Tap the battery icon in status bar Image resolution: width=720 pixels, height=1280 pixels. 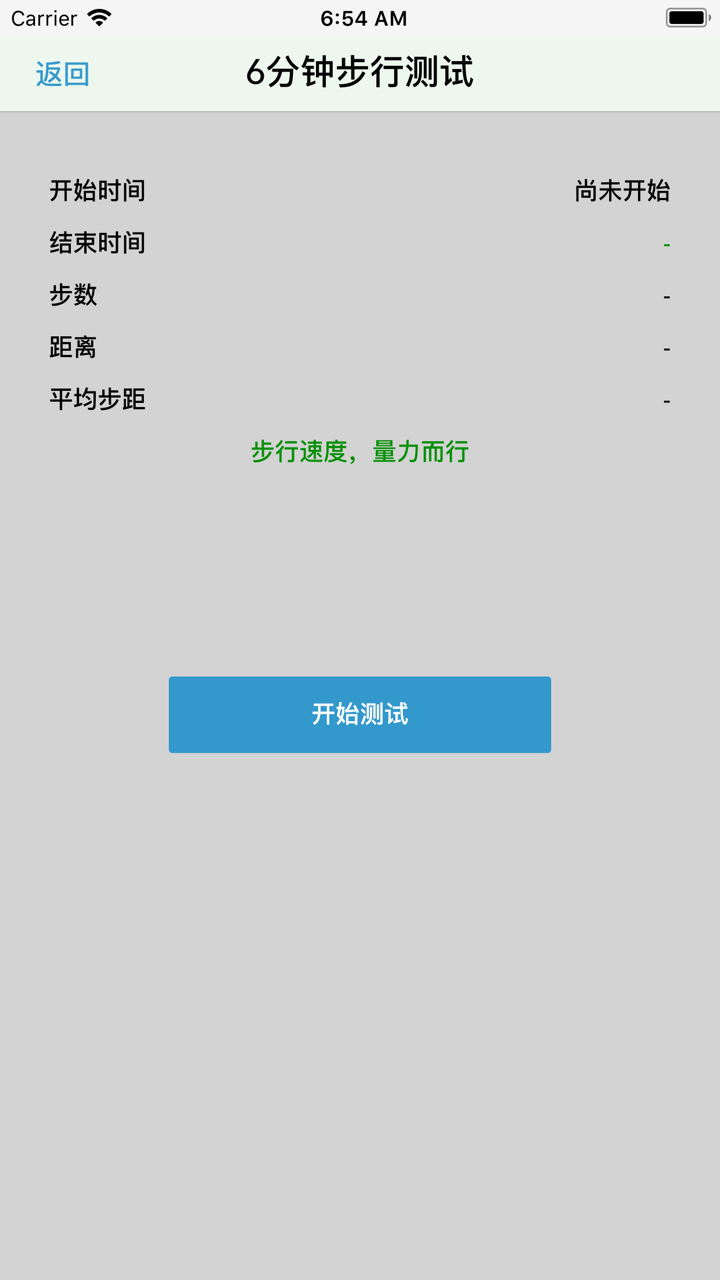click(688, 17)
